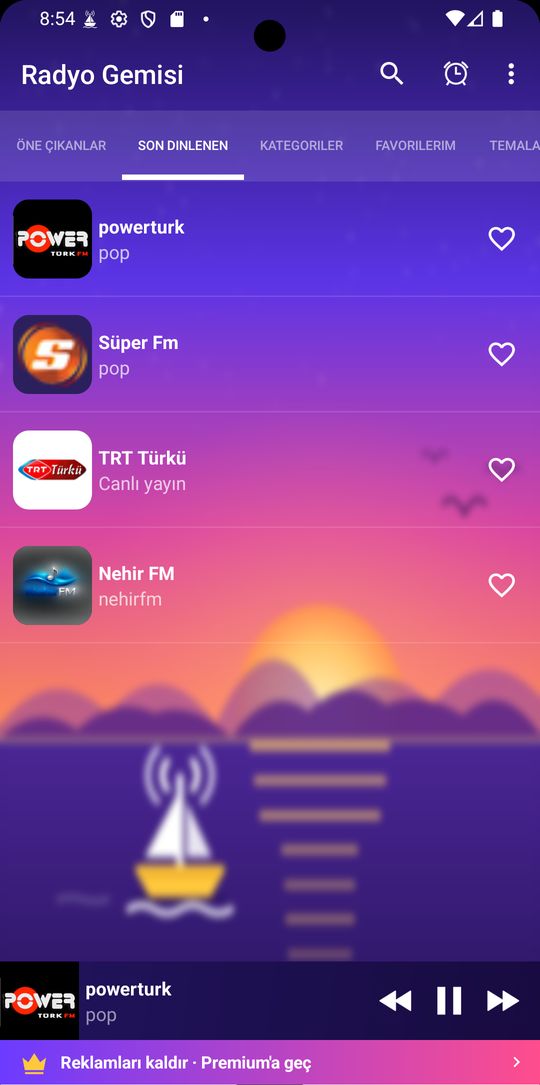
Task: Switch to the ÖNE ÇIKANLAR tab
Action: click(61, 145)
